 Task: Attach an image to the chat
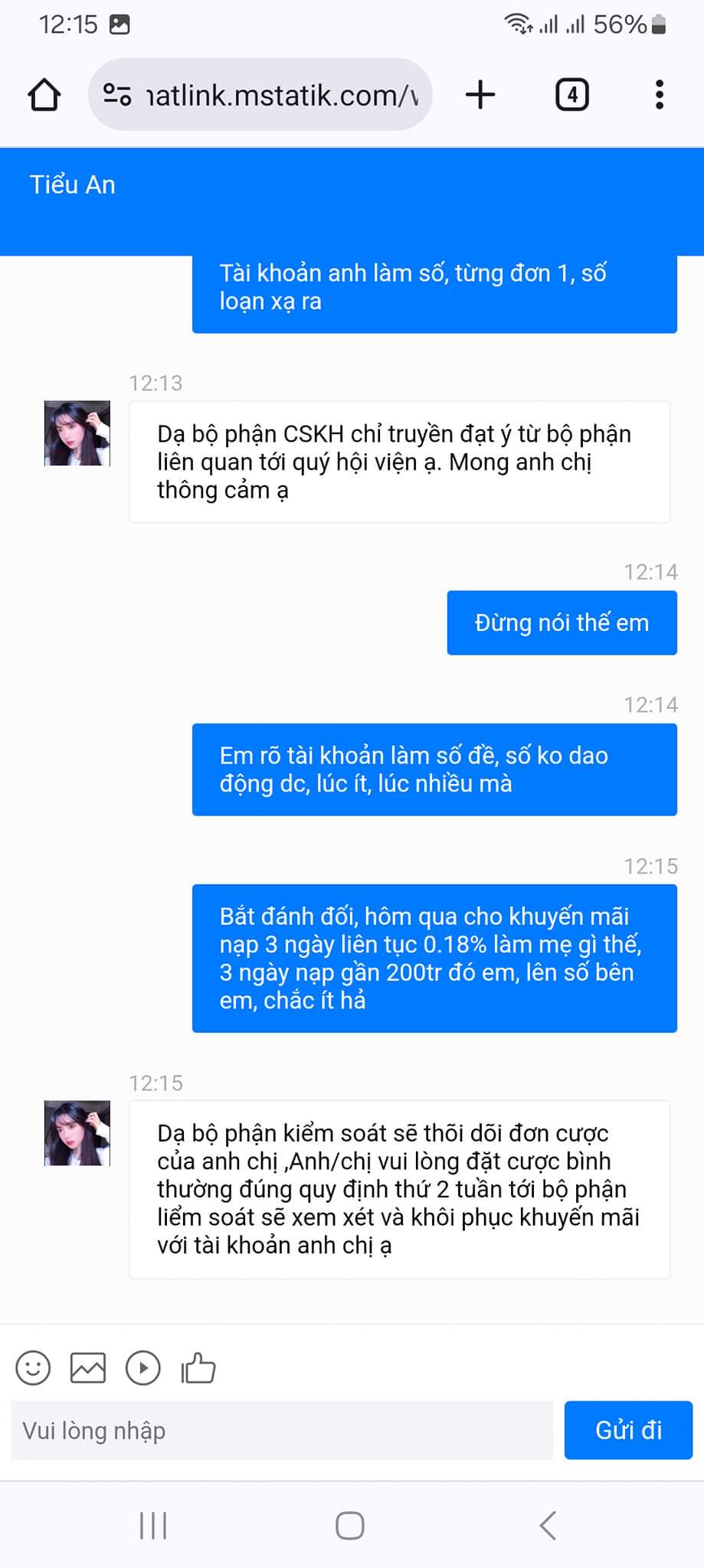(x=88, y=1367)
